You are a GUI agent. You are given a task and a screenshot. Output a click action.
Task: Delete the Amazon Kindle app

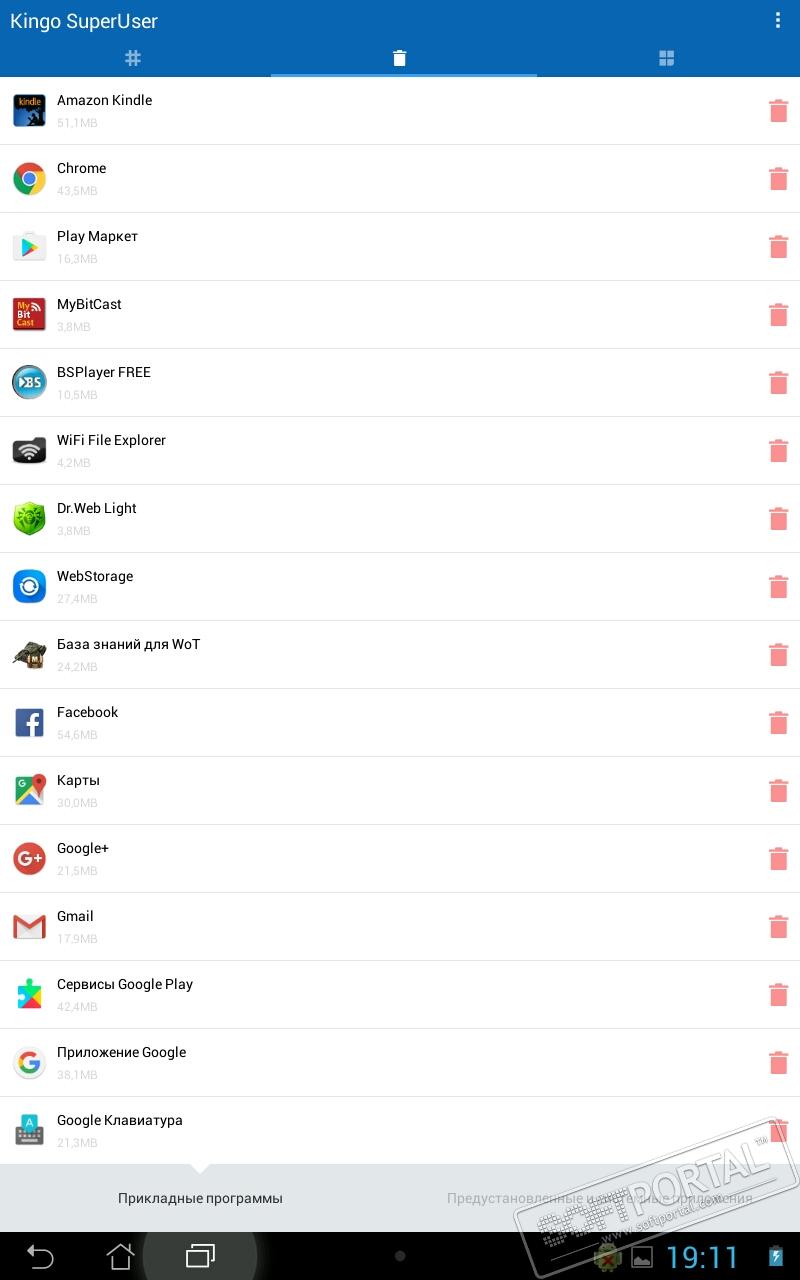click(778, 111)
